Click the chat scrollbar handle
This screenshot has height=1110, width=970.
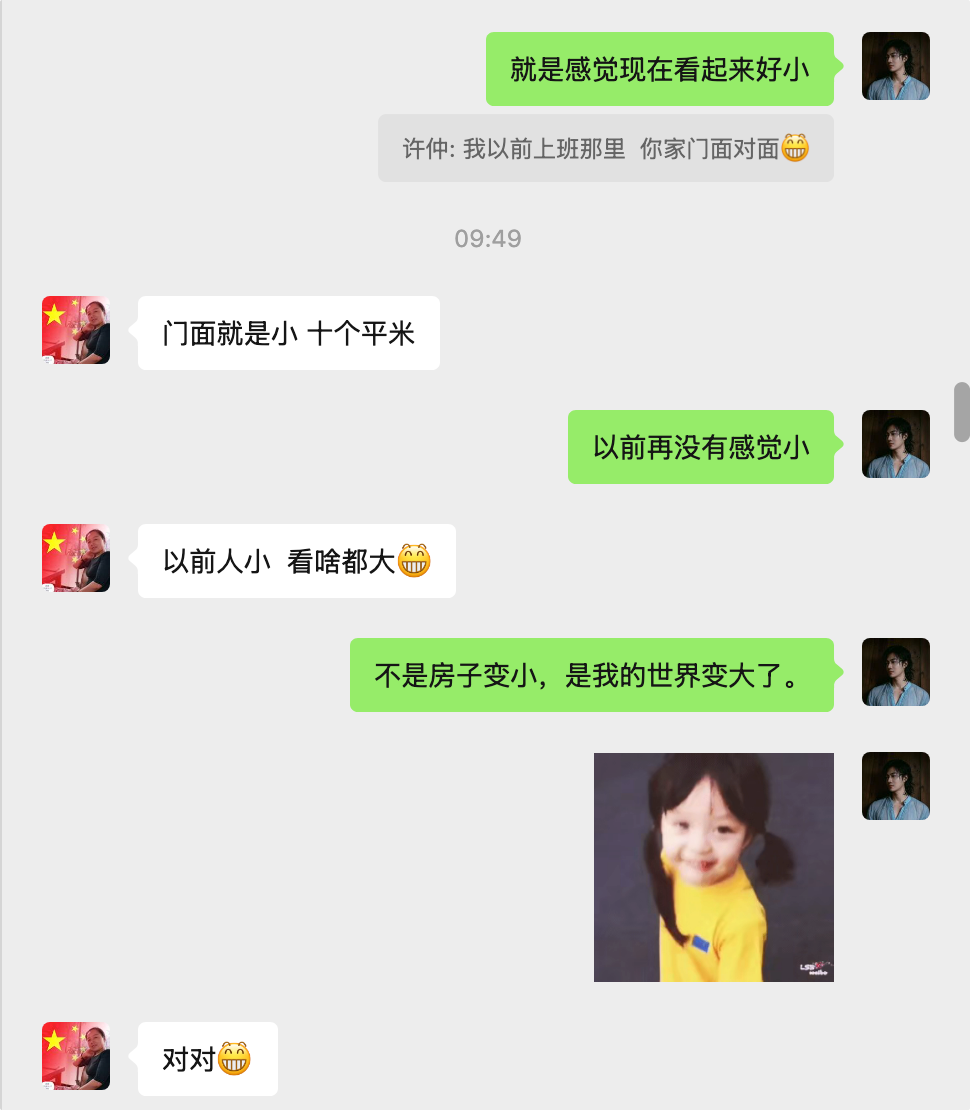[x=961, y=411]
